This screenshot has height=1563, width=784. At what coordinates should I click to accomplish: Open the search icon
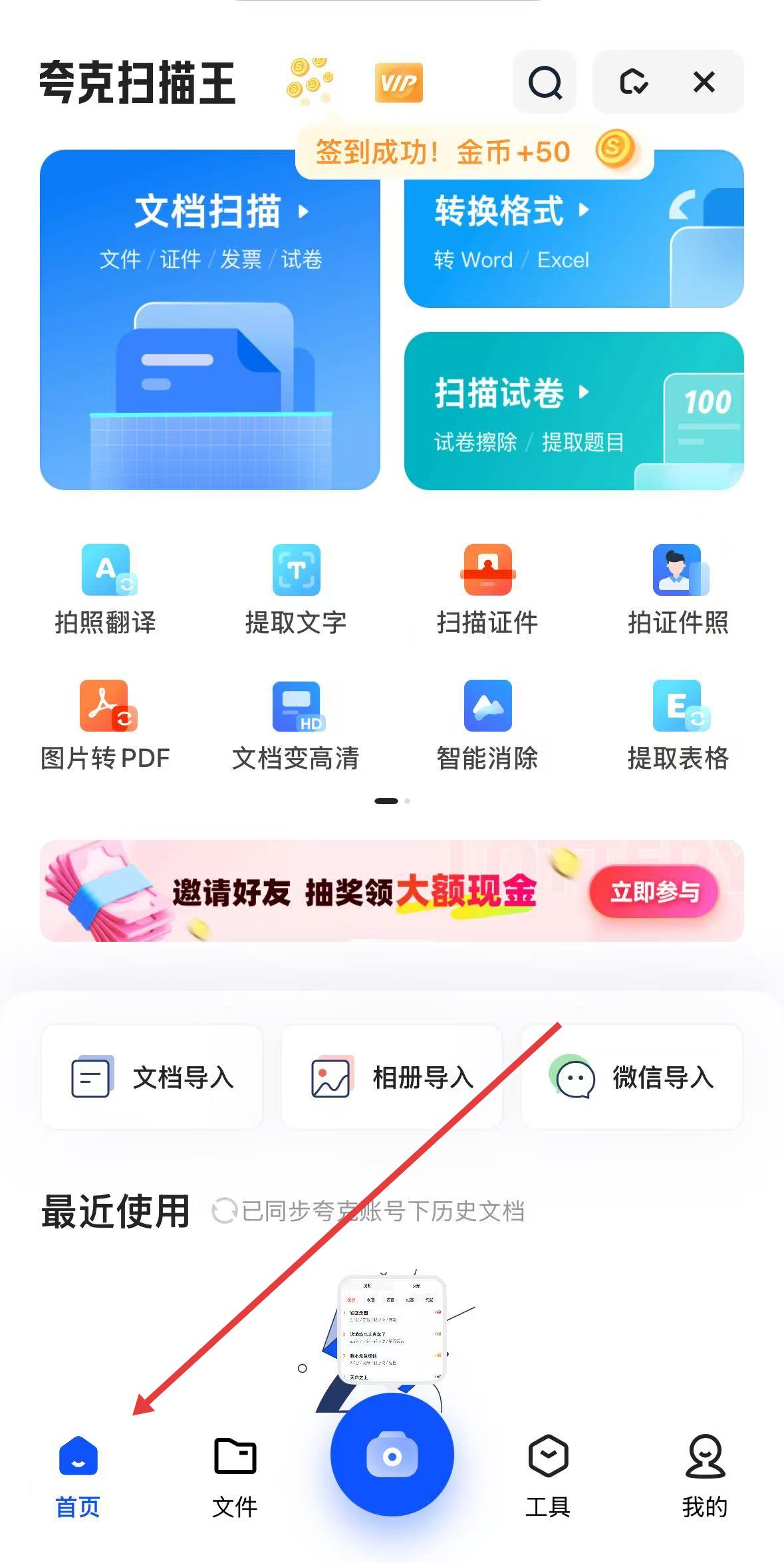[x=545, y=82]
